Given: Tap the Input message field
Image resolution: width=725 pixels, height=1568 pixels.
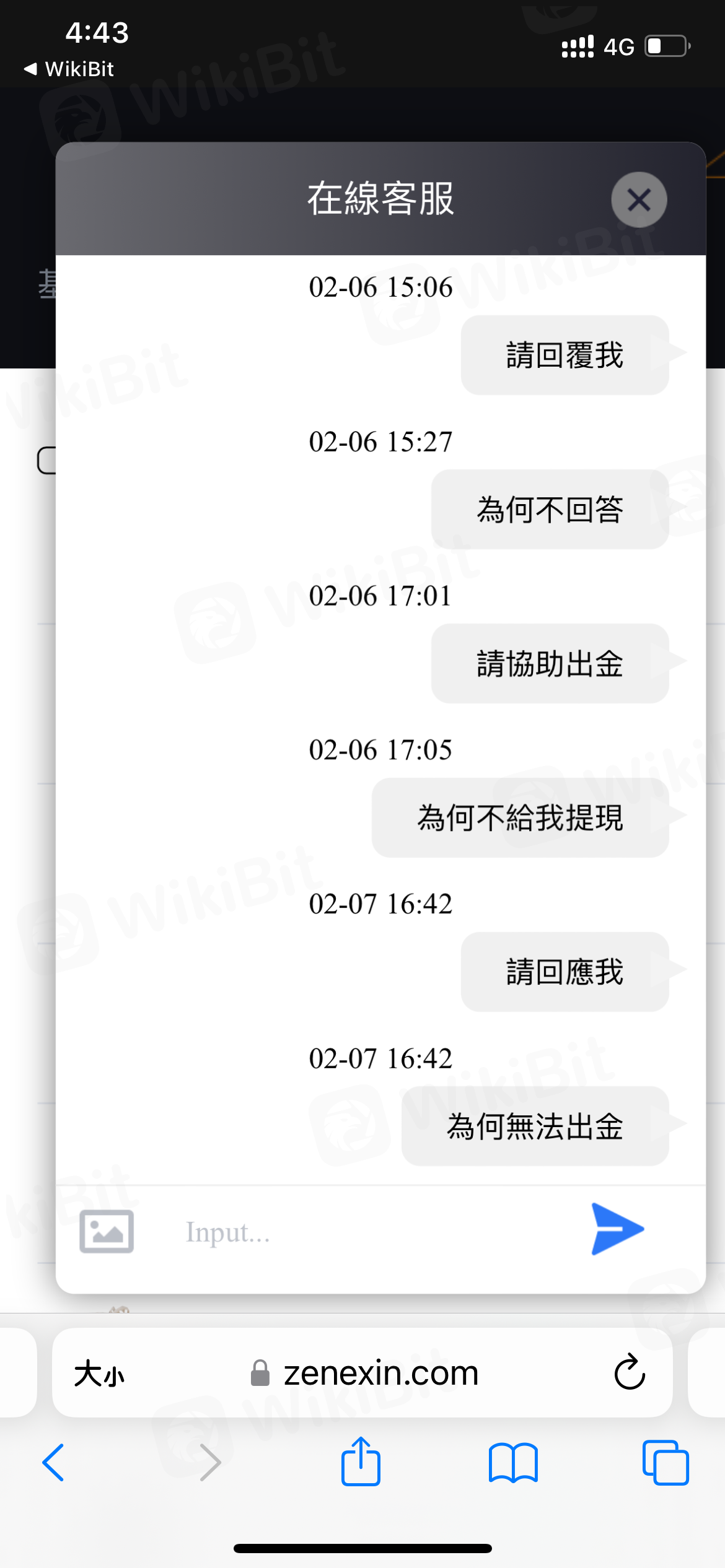Looking at the screenshot, I should (372, 1232).
